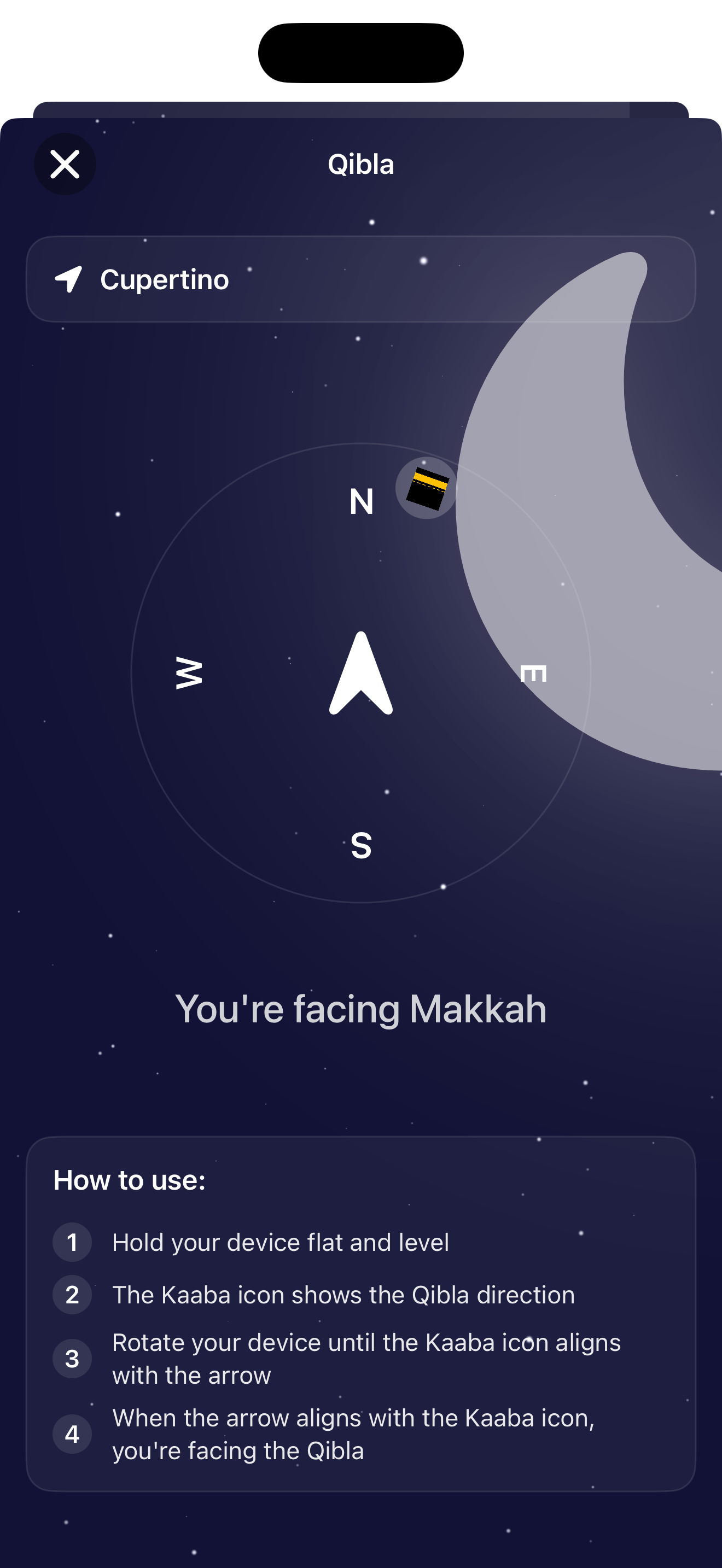The width and height of the screenshot is (722, 1568).
Task: Open the Qibla title header
Action: tap(360, 163)
